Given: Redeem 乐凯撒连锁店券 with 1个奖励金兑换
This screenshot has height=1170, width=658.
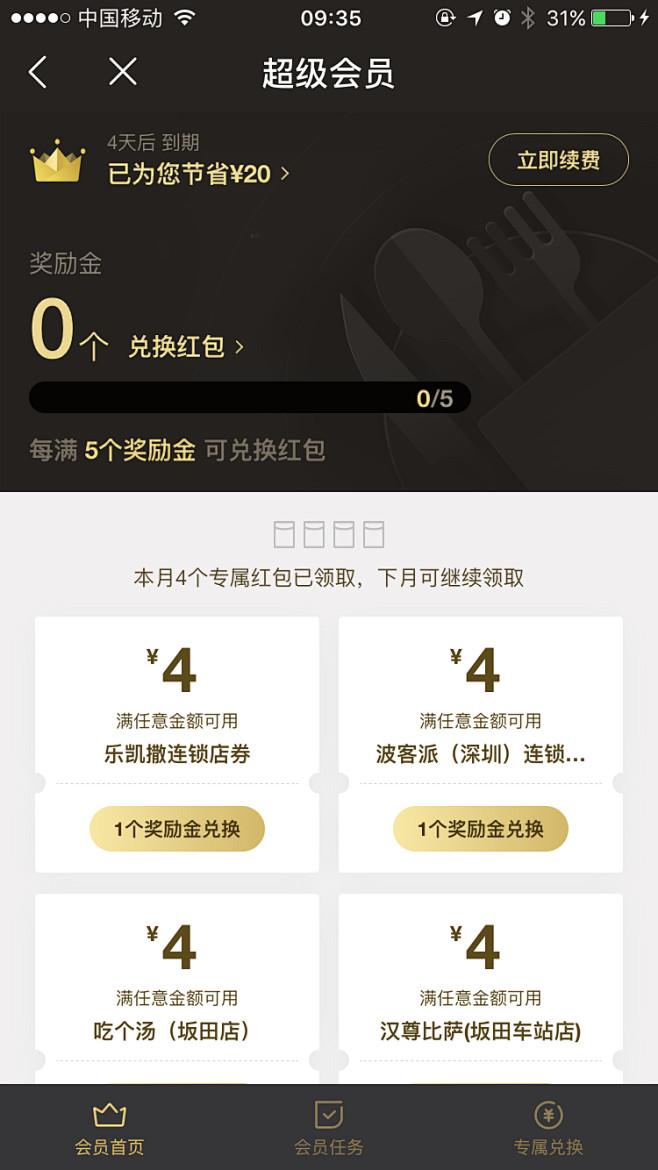Looking at the screenshot, I should (x=177, y=829).
